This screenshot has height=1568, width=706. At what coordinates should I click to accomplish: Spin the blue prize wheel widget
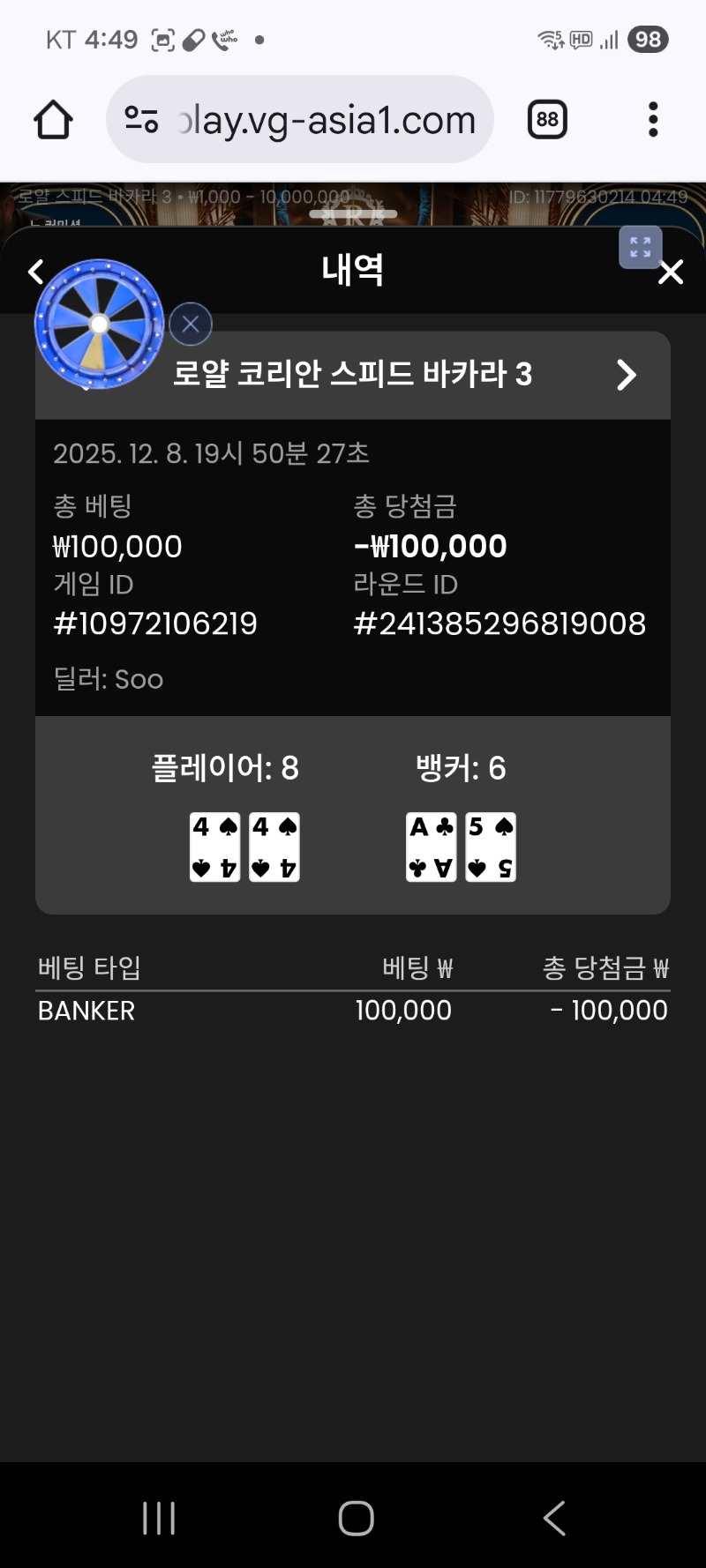pos(99,324)
